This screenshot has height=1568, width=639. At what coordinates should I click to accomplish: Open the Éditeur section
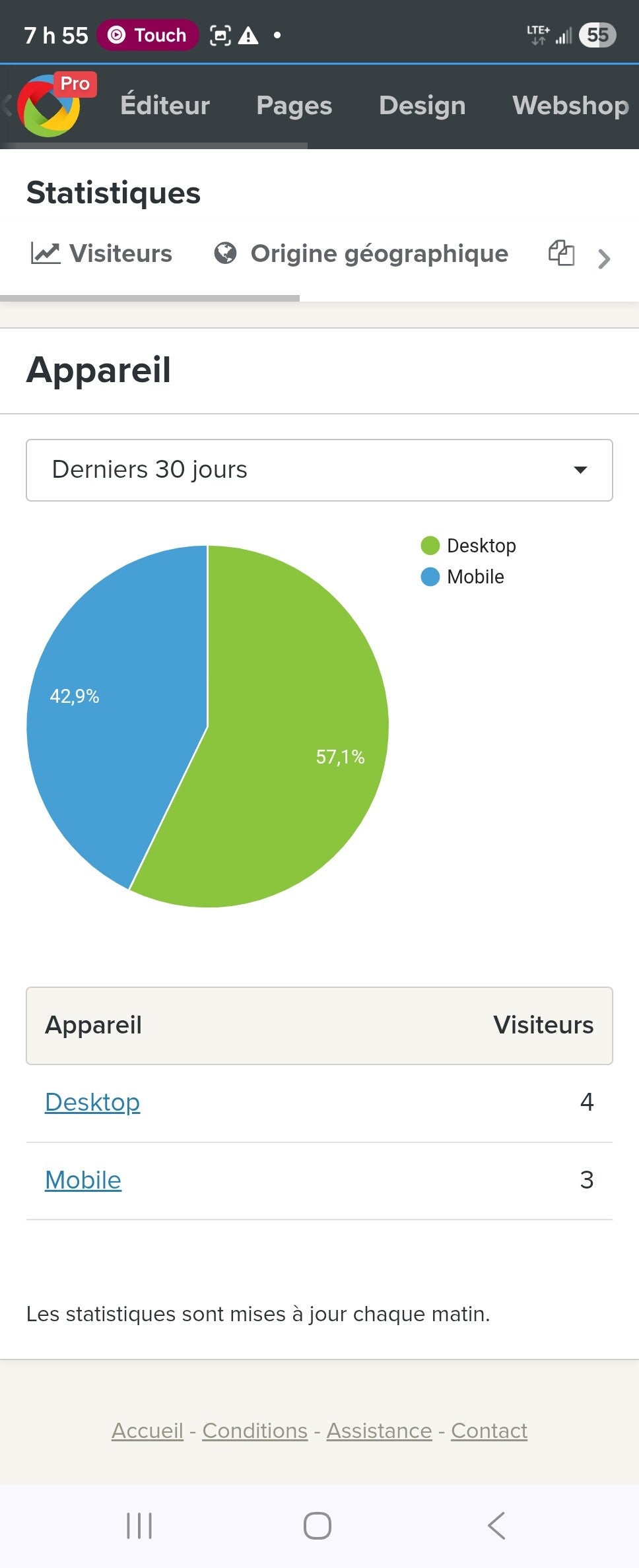click(165, 106)
